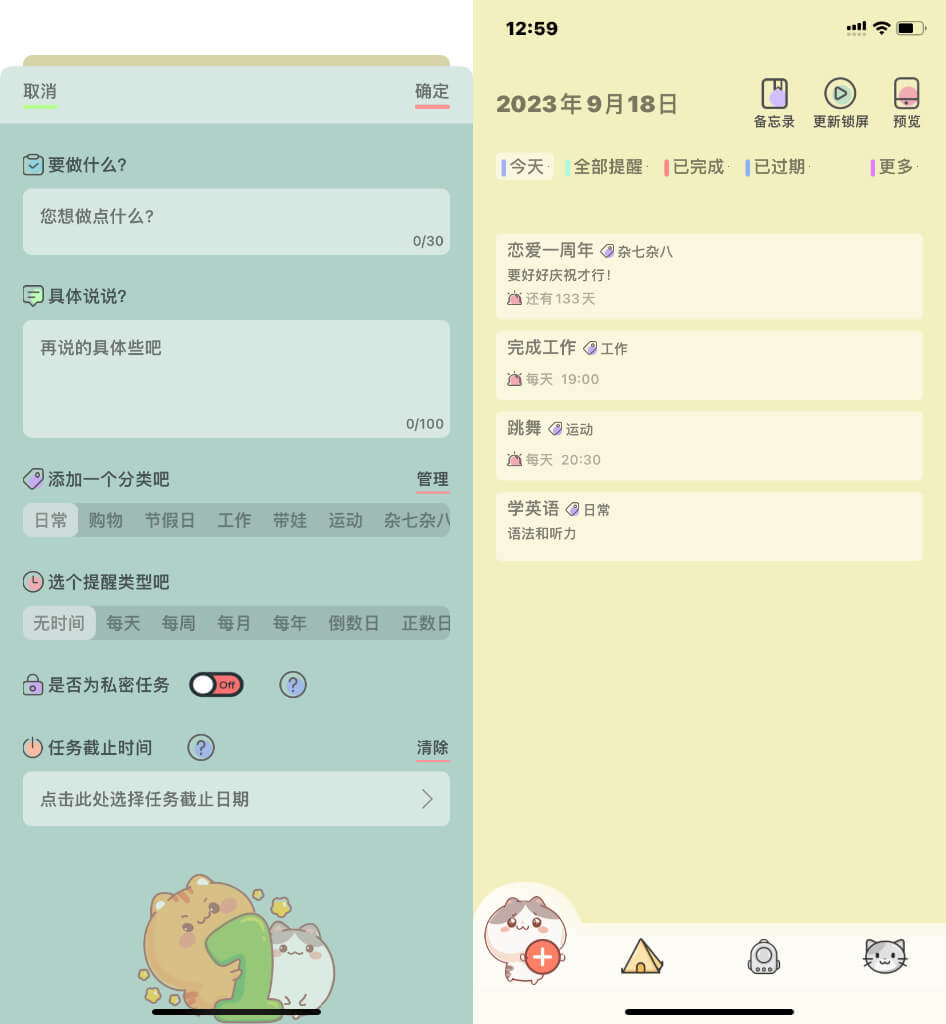The image size is (946, 1024).
Task: Confirm the task with 确定
Action: pos(432,92)
